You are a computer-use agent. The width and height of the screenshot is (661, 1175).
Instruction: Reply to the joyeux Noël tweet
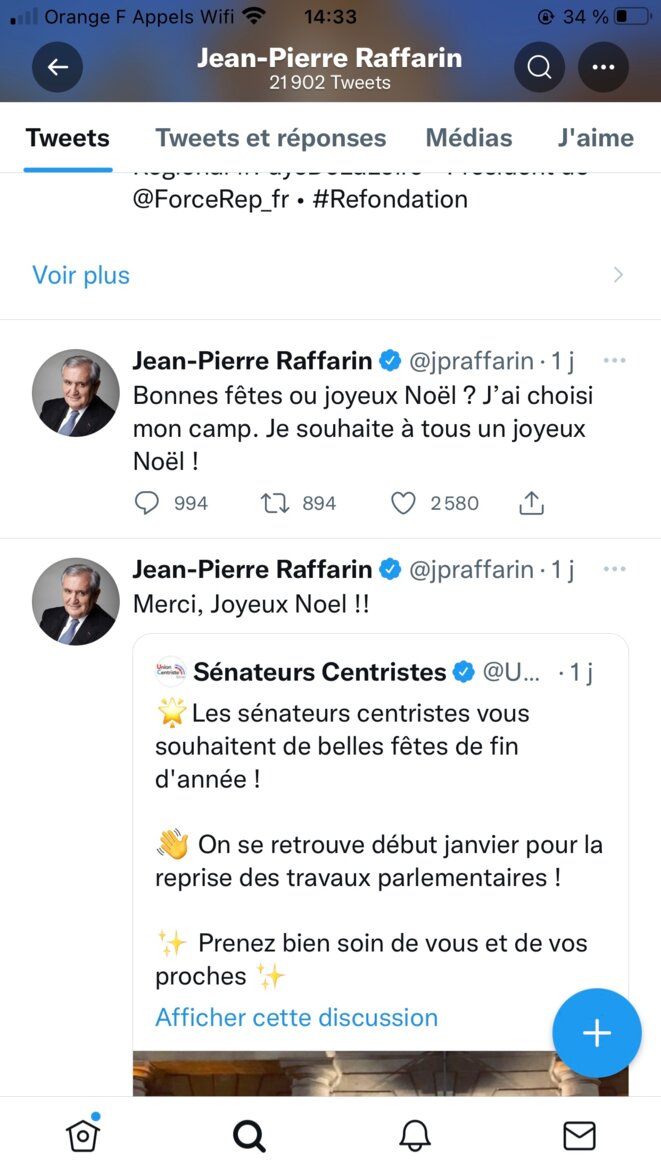(147, 504)
